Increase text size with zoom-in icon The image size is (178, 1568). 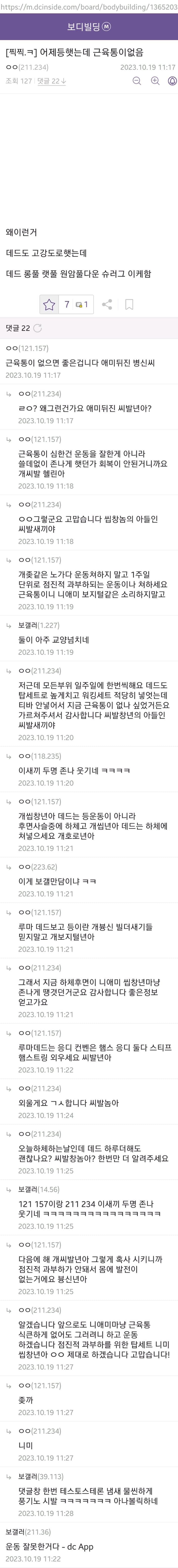(155, 81)
